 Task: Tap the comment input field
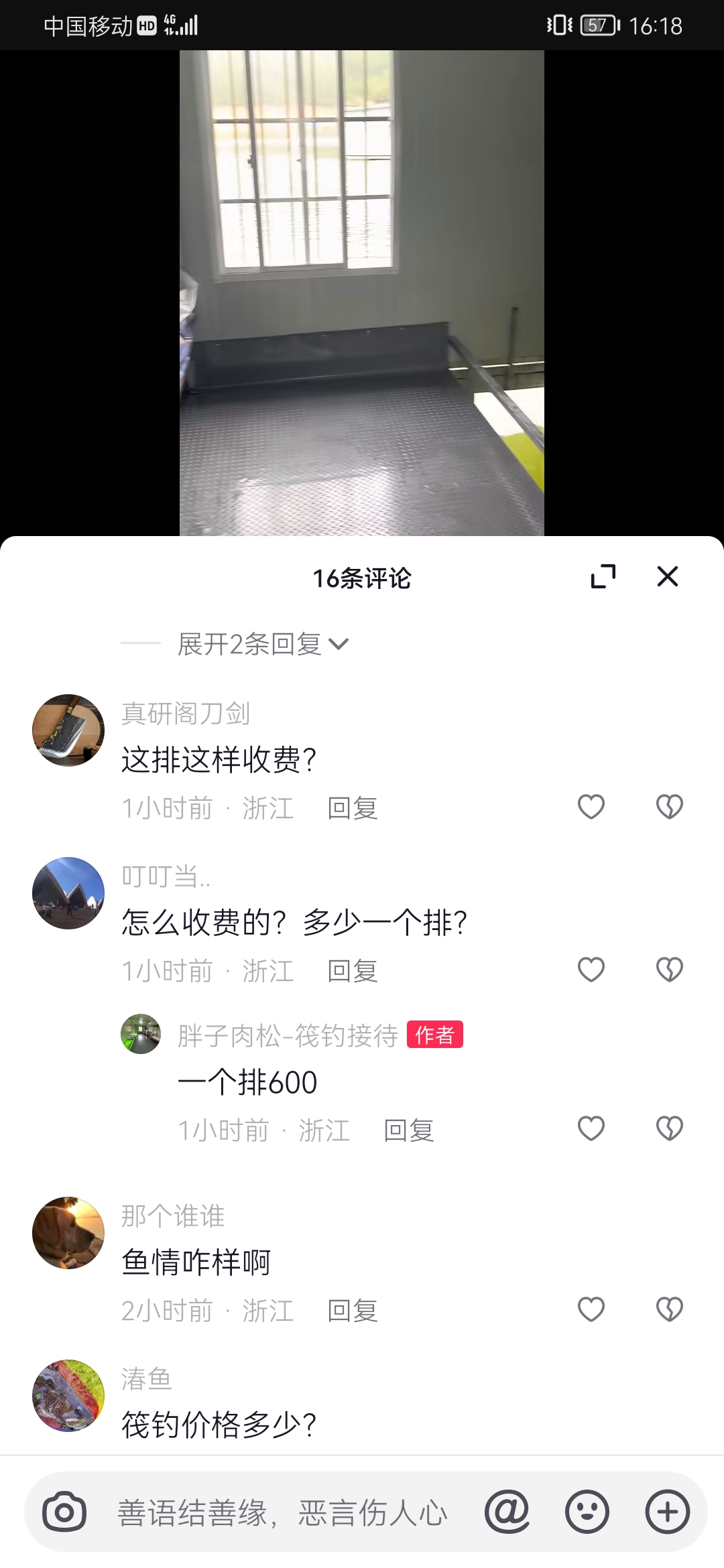pyautogui.click(x=282, y=1512)
